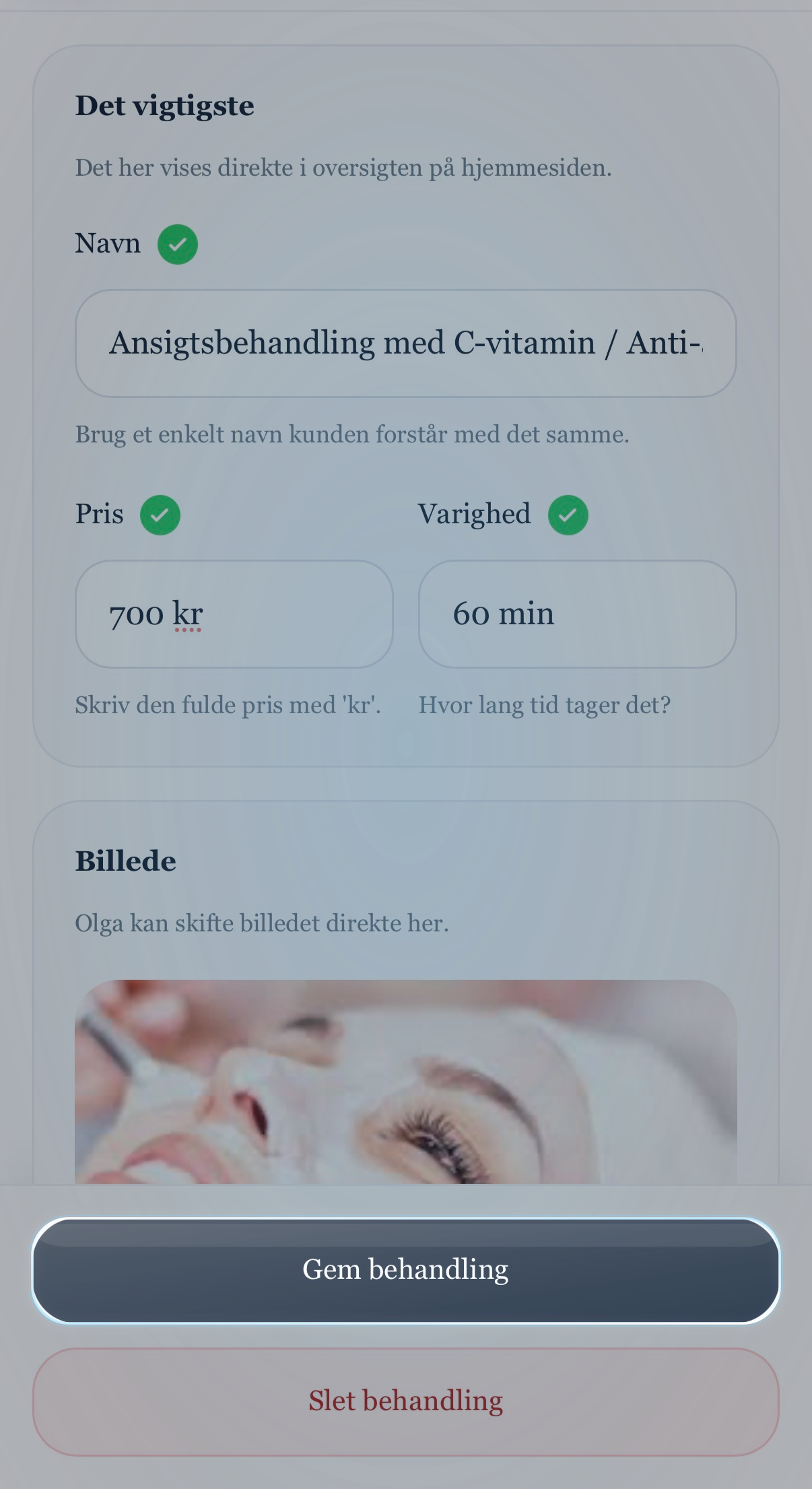Click the Varighed input showing 60 min
The height and width of the screenshot is (1489, 812).
578,613
